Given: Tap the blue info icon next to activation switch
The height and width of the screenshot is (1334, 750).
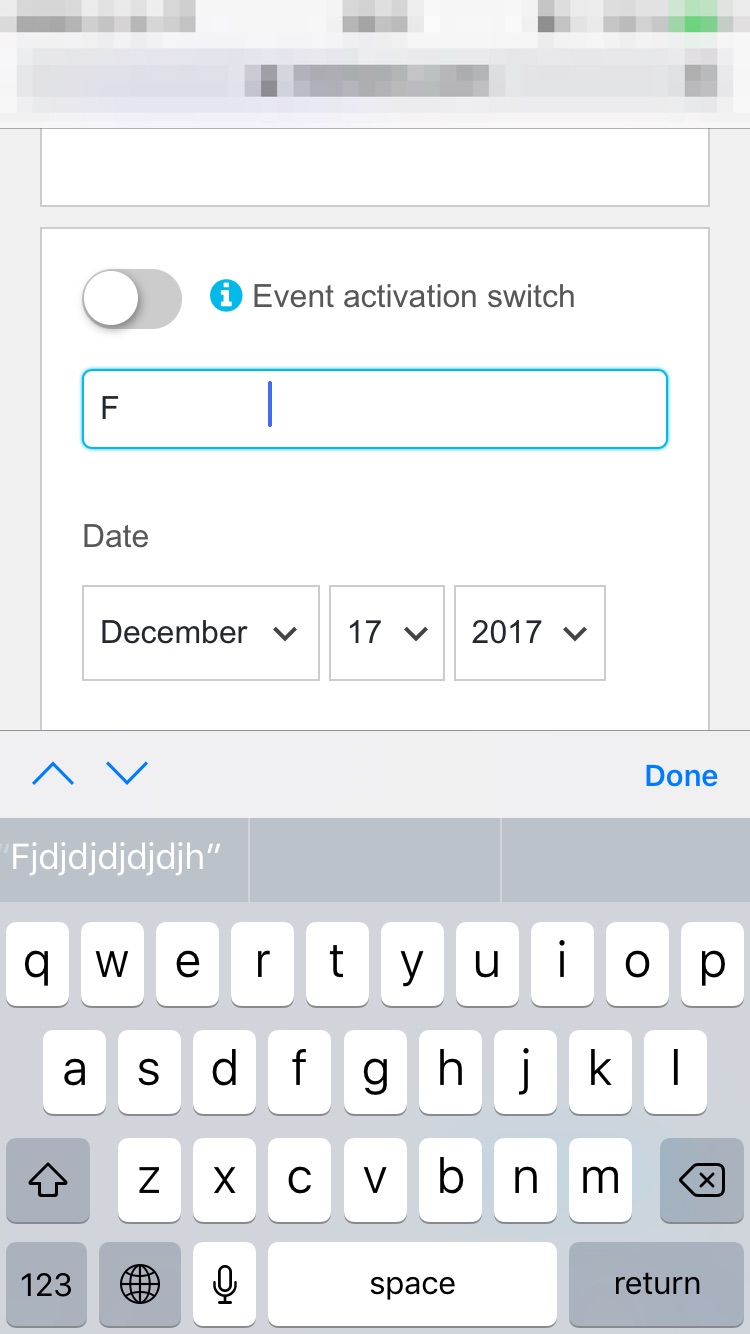Looking at the screenshot, I should (225, 296).
